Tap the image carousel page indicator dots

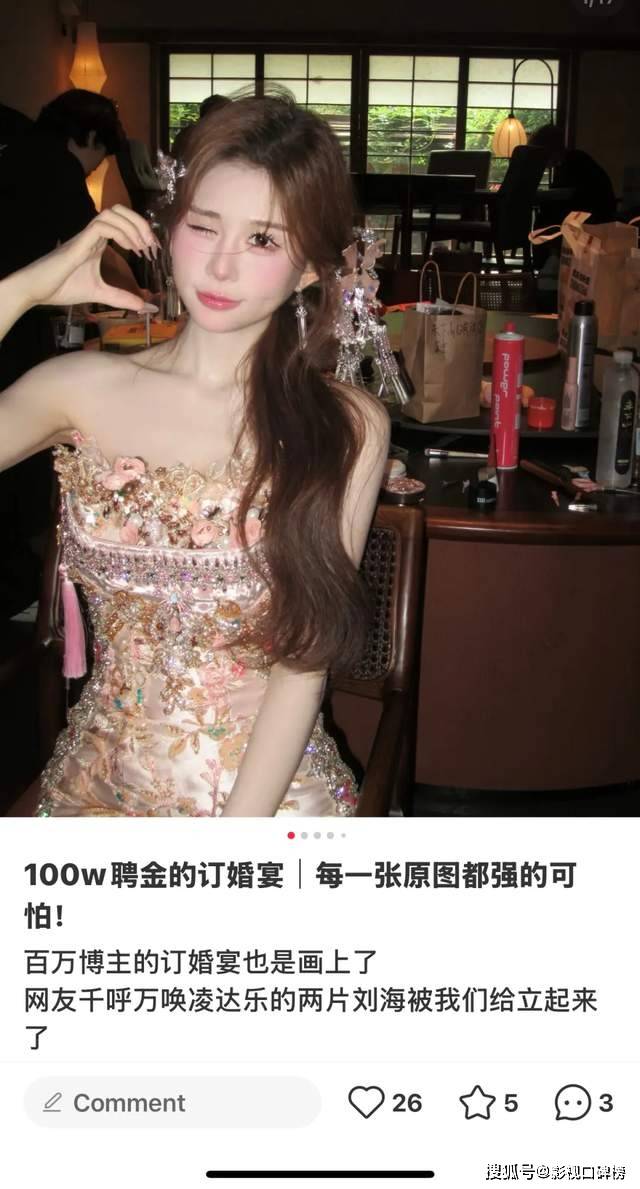[x=317, y=834]
